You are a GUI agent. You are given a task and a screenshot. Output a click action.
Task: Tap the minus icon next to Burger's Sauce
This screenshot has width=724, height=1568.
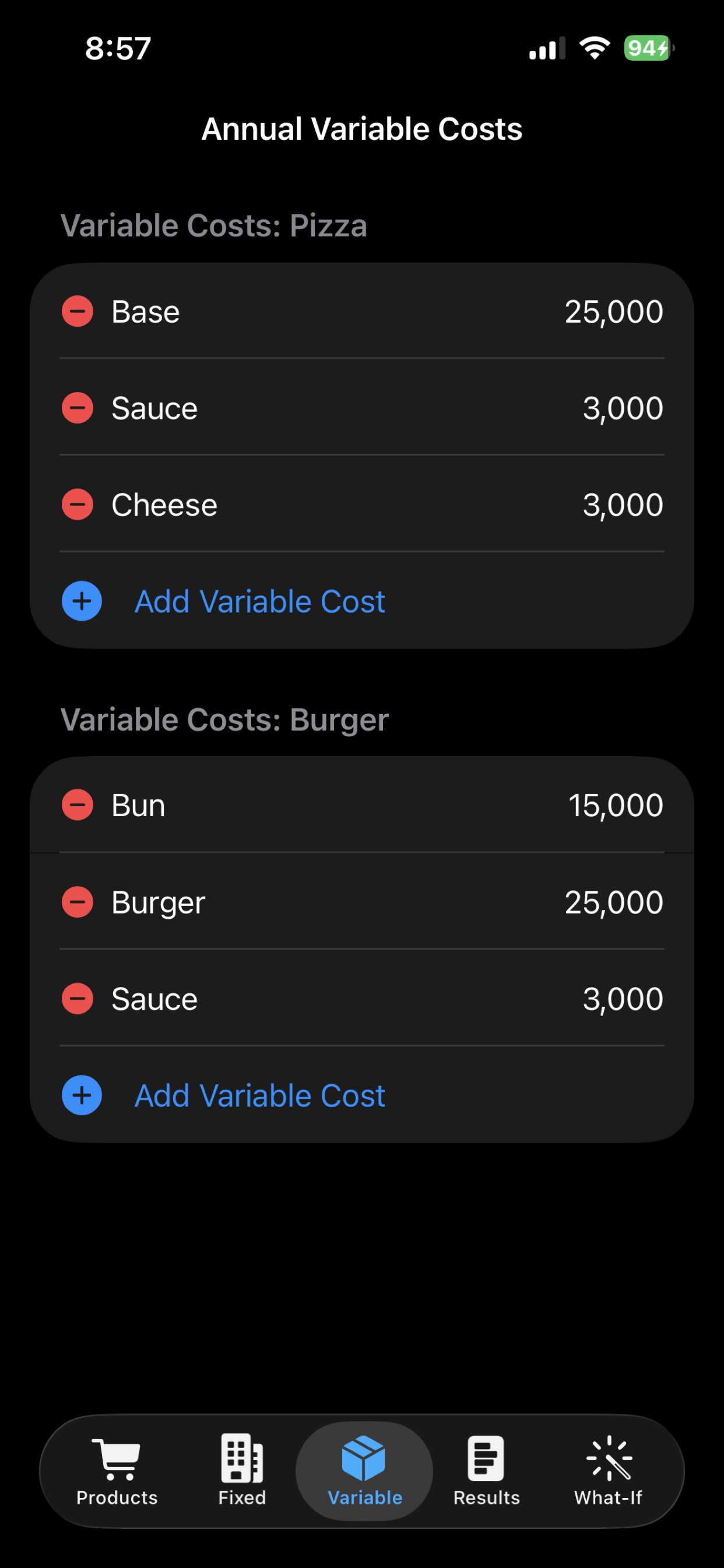[78, 999]
